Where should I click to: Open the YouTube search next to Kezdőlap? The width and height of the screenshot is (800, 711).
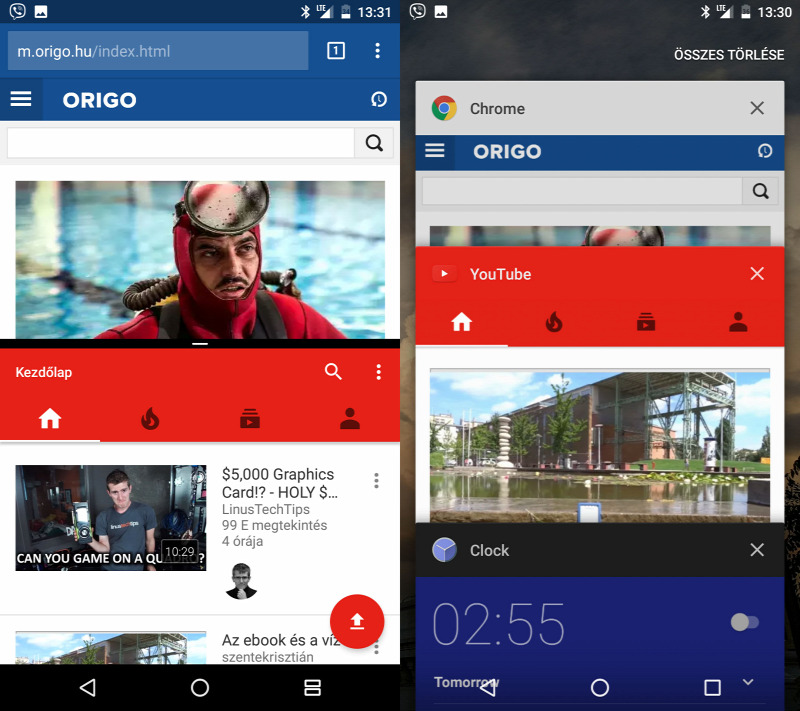(334, 372)
